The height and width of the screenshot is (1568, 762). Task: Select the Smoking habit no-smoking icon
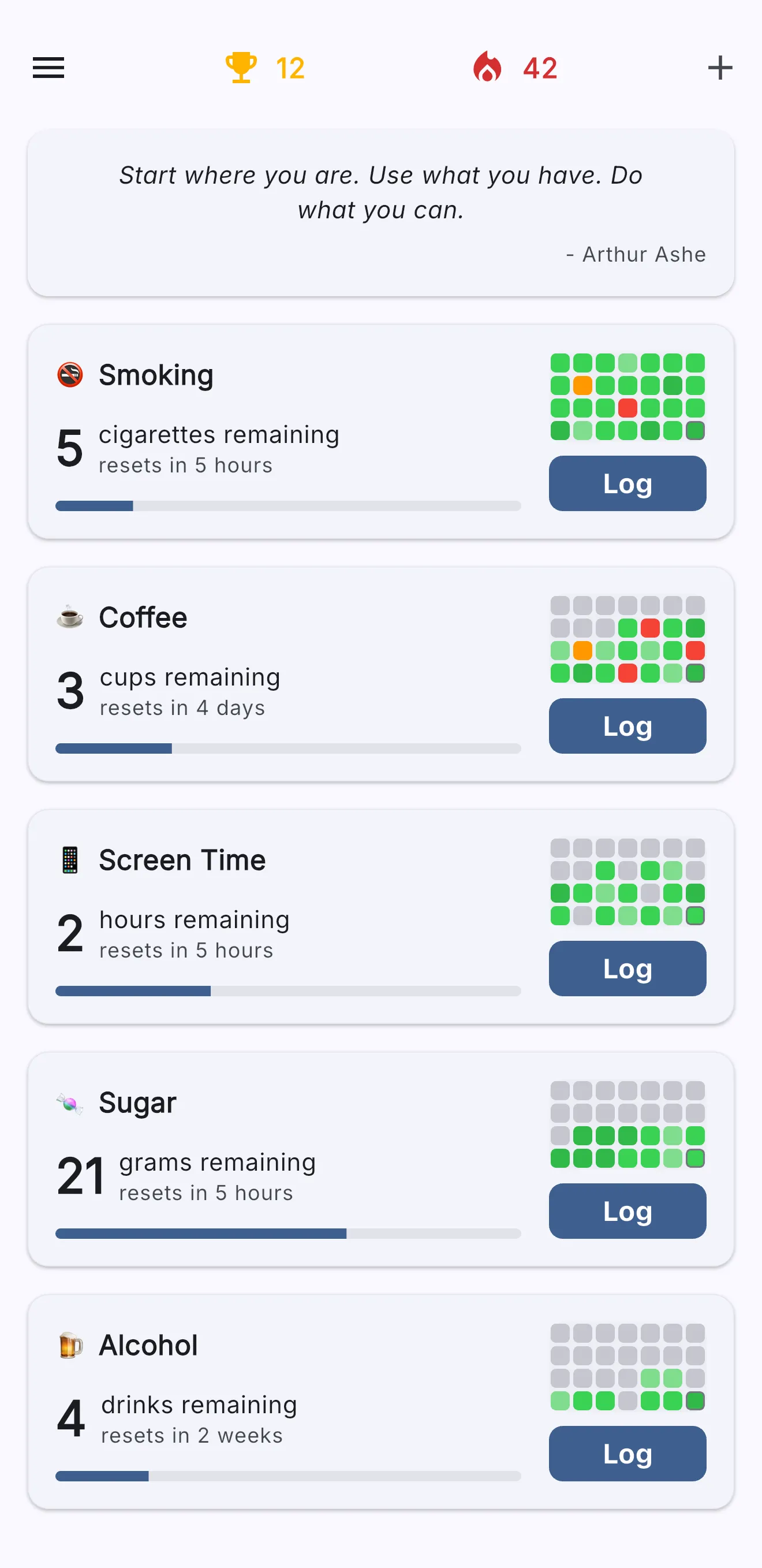(69, 374)
